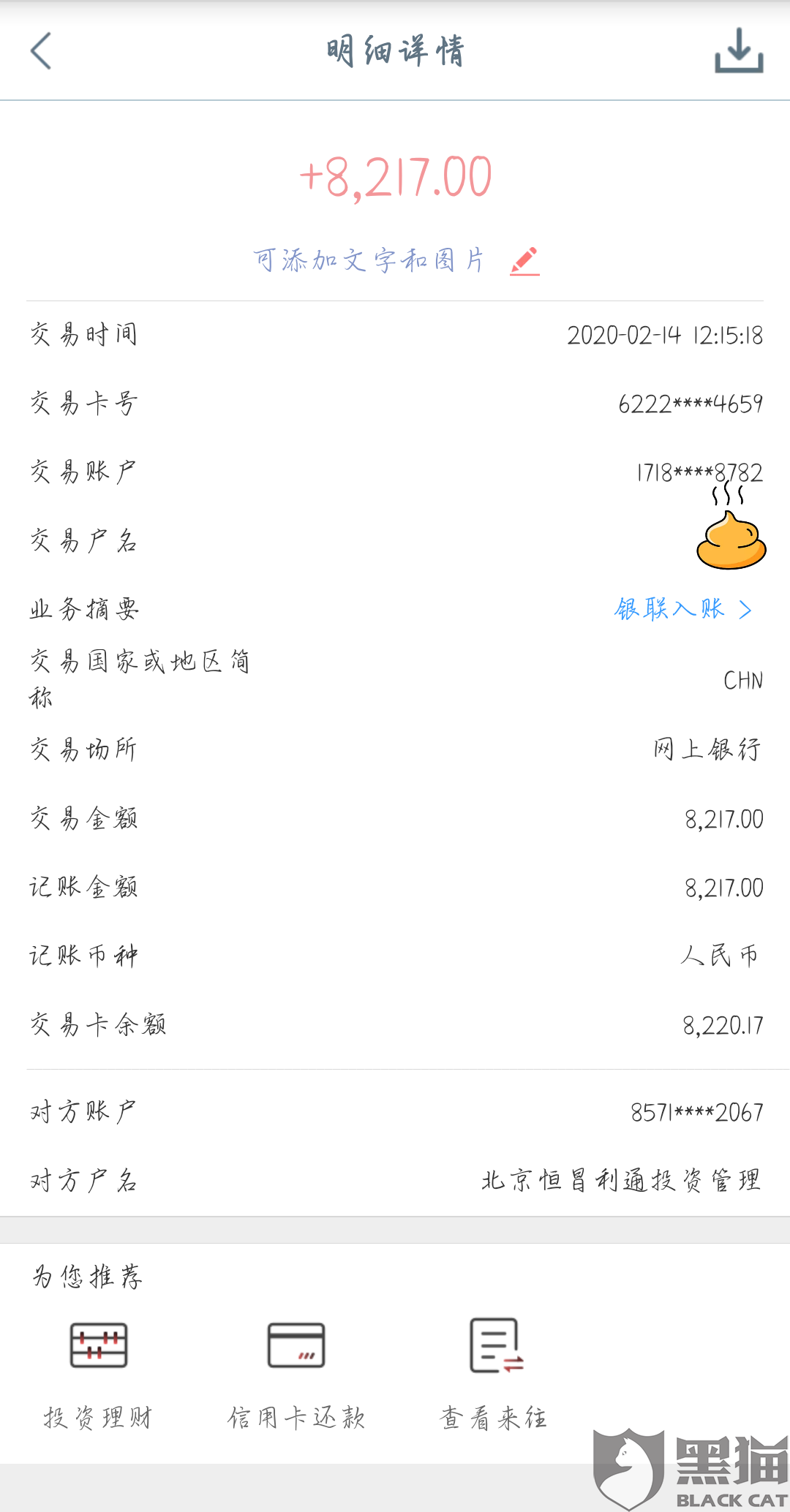Add a note via the red pencil icon
The image size is (790, 1512).
524,261
